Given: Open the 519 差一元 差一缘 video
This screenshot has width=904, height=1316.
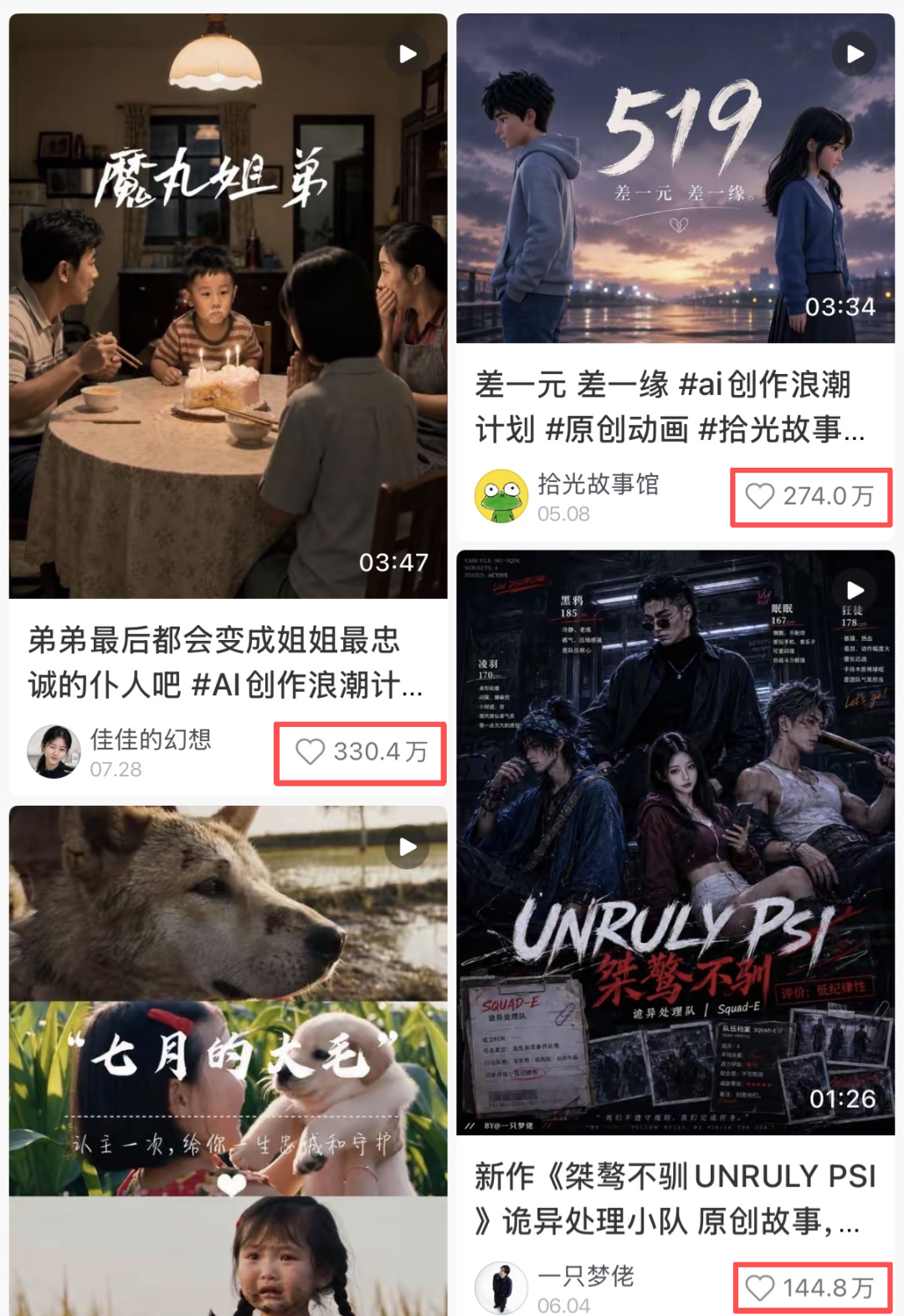Looking at the screenshot, I should pos(675,178).
